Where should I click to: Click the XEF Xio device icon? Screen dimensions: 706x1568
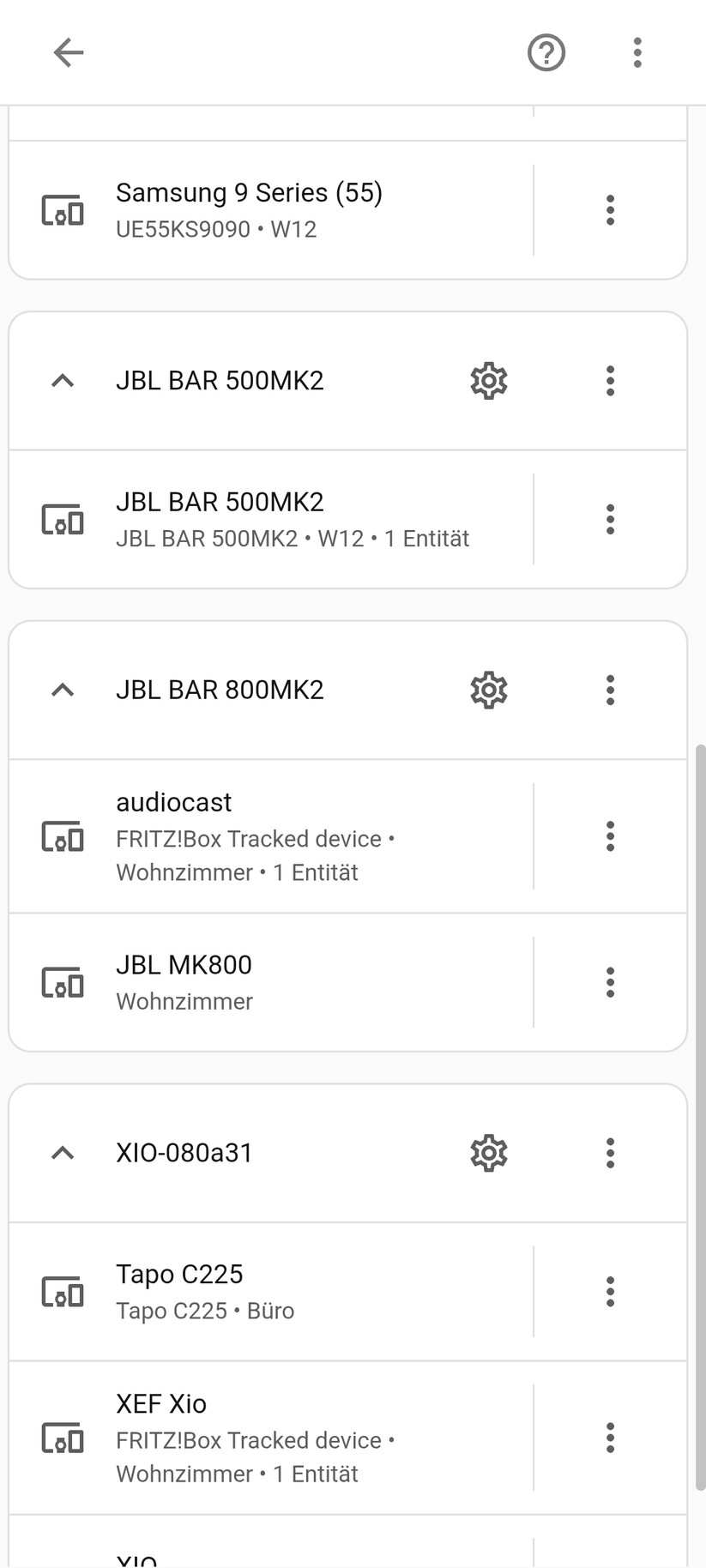(x=61, y=1439)
